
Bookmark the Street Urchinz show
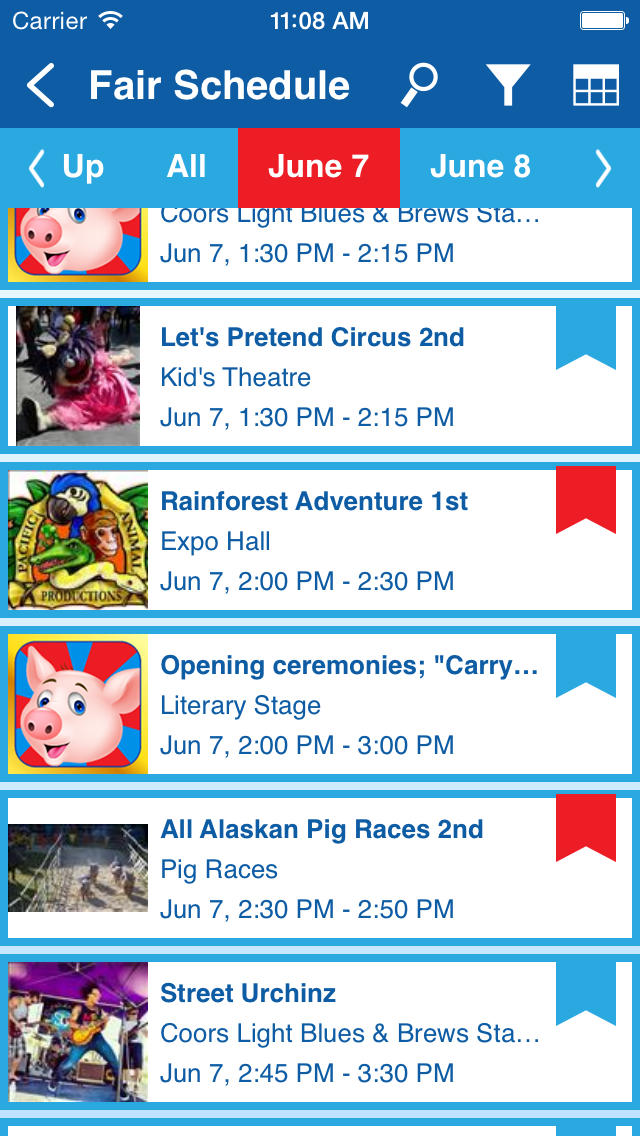tap(586, 993)
